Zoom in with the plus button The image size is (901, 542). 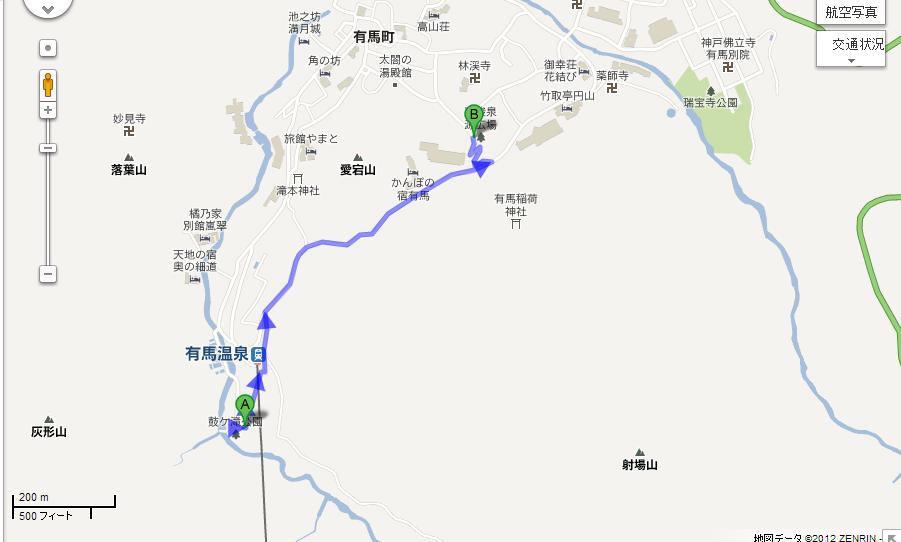(x=48, y=109)
